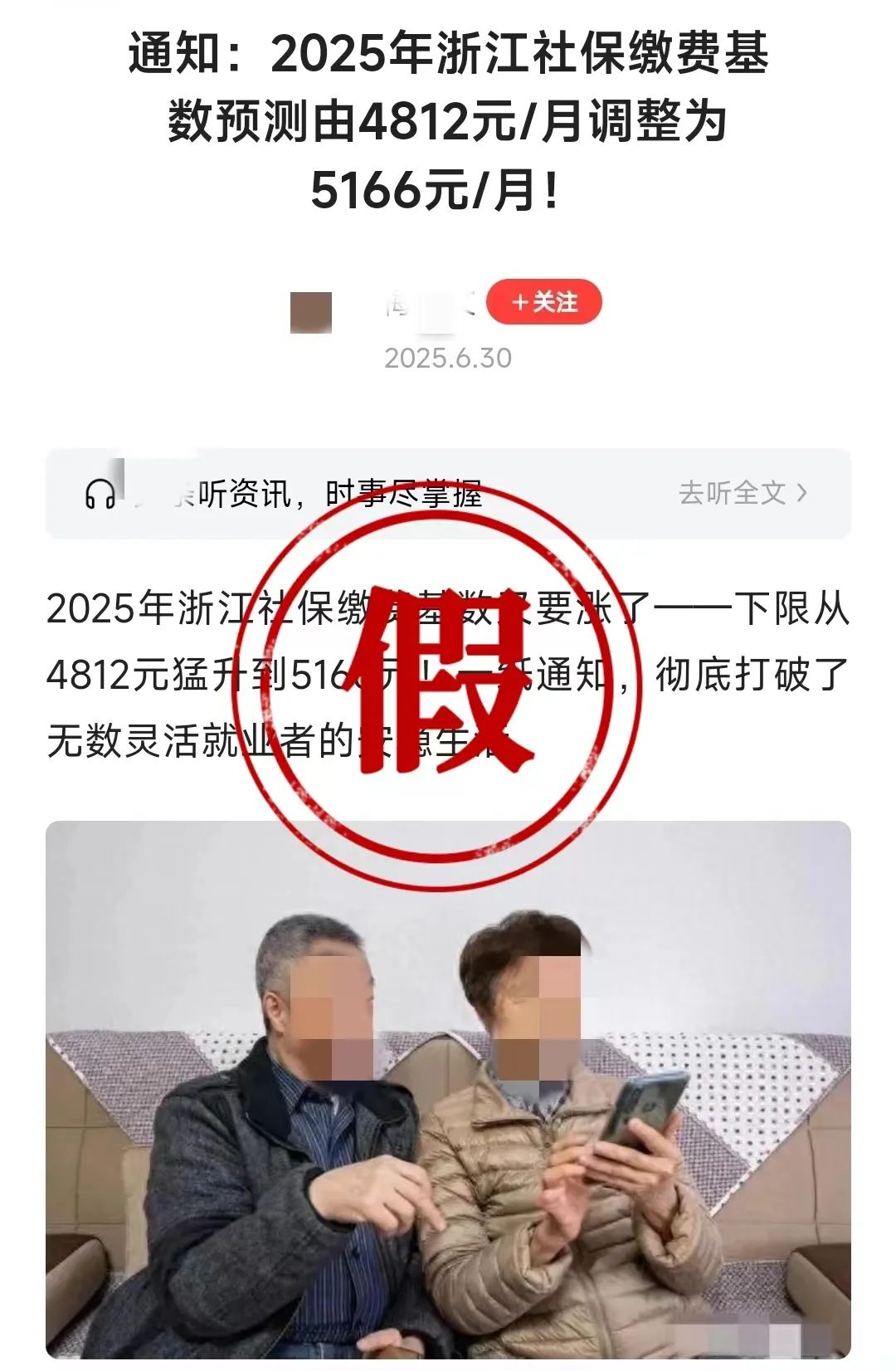Open the '听资讯，时事尽掌握' audio bar

coord(332,491)
